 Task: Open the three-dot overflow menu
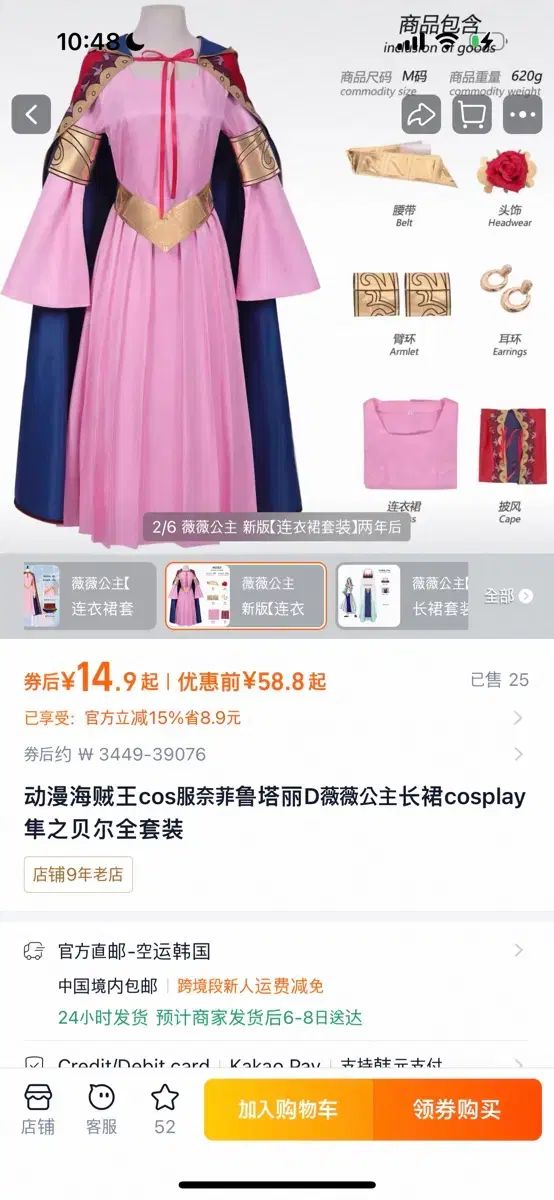[x=522, y=114]
